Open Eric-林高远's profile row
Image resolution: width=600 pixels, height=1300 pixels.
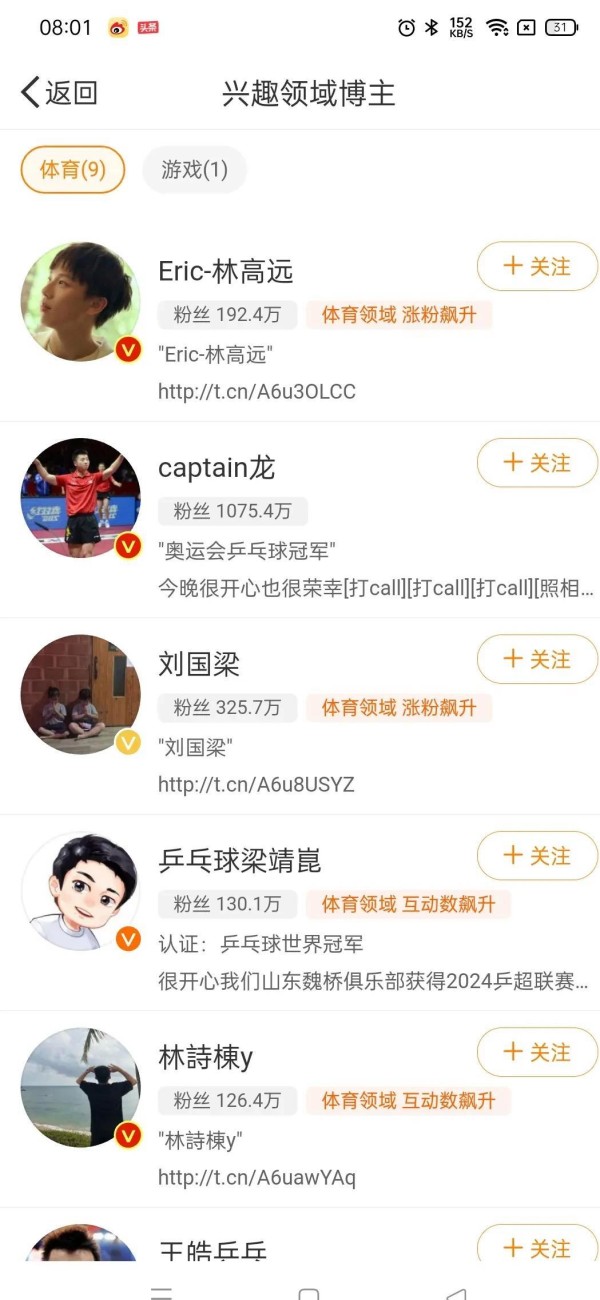point(300,323)
